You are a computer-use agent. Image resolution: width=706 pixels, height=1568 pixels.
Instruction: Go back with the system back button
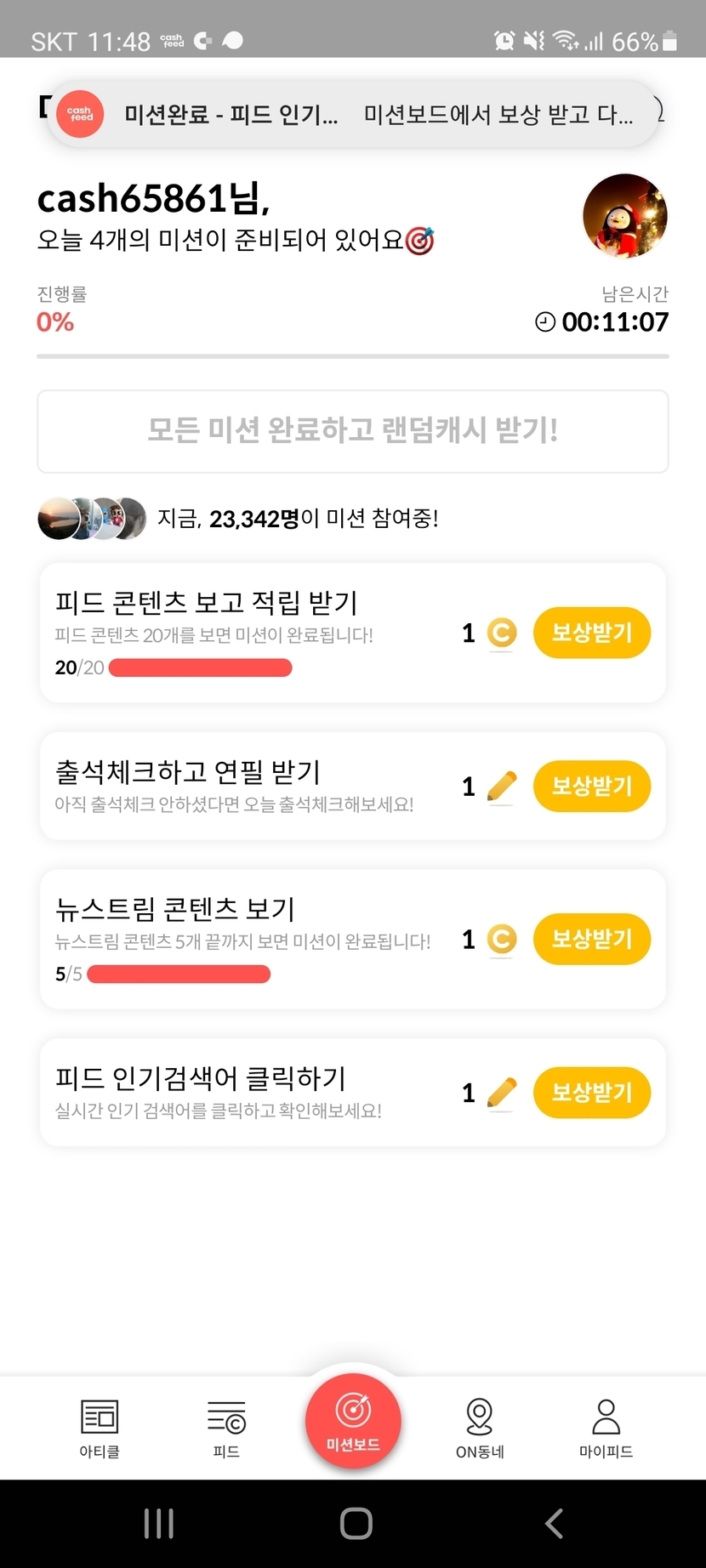coord(554,1523)
